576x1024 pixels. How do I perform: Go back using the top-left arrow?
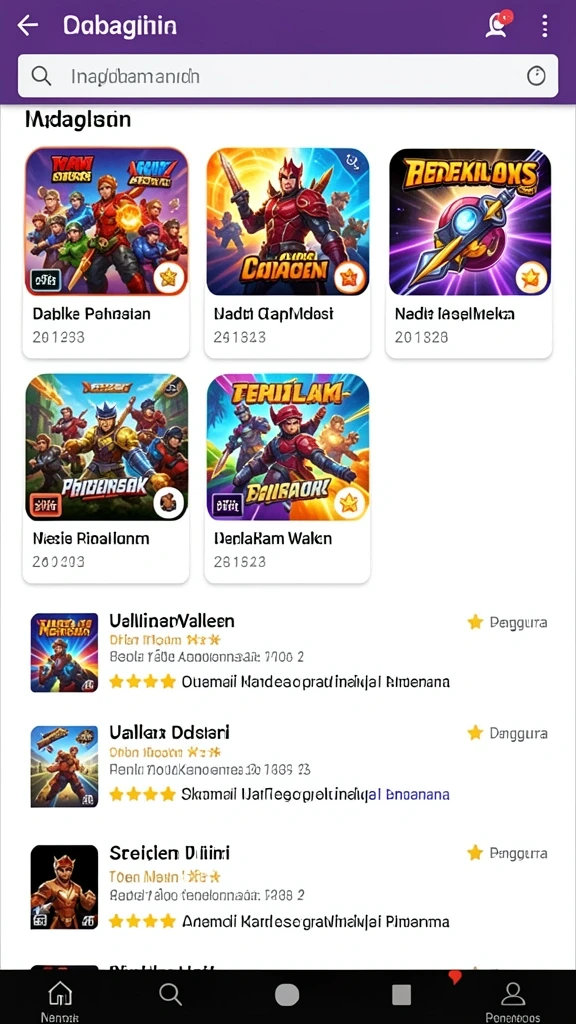[27, 25]
